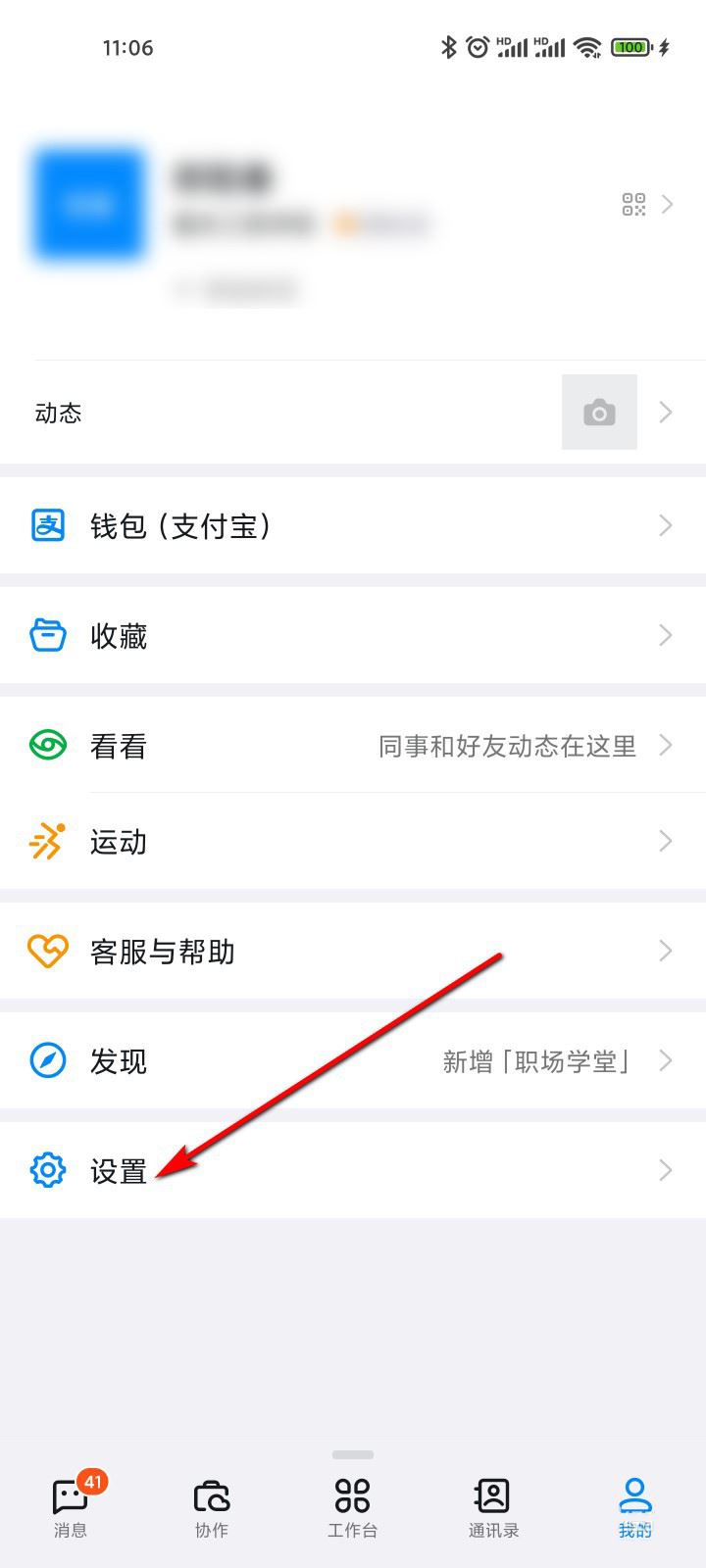Open 客服与帮助

pos(353,952)
